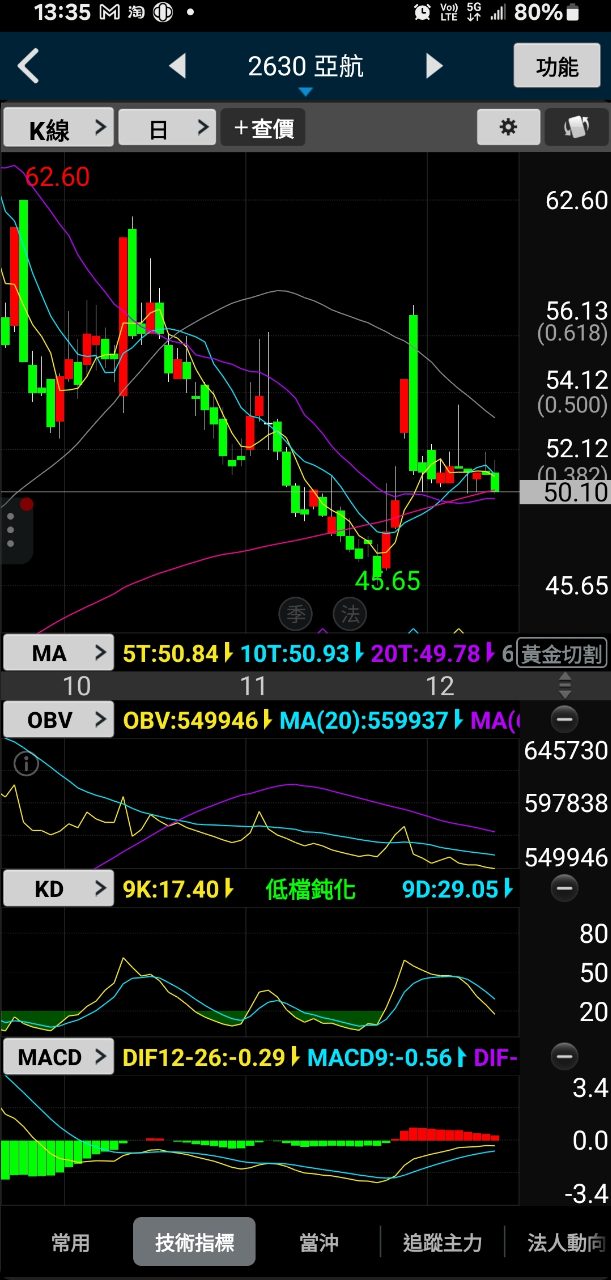The width and height of the screenshot is (611, 1280).
Task: Switch to the 追蹤主力 tab
Action: coord(442,1243)
